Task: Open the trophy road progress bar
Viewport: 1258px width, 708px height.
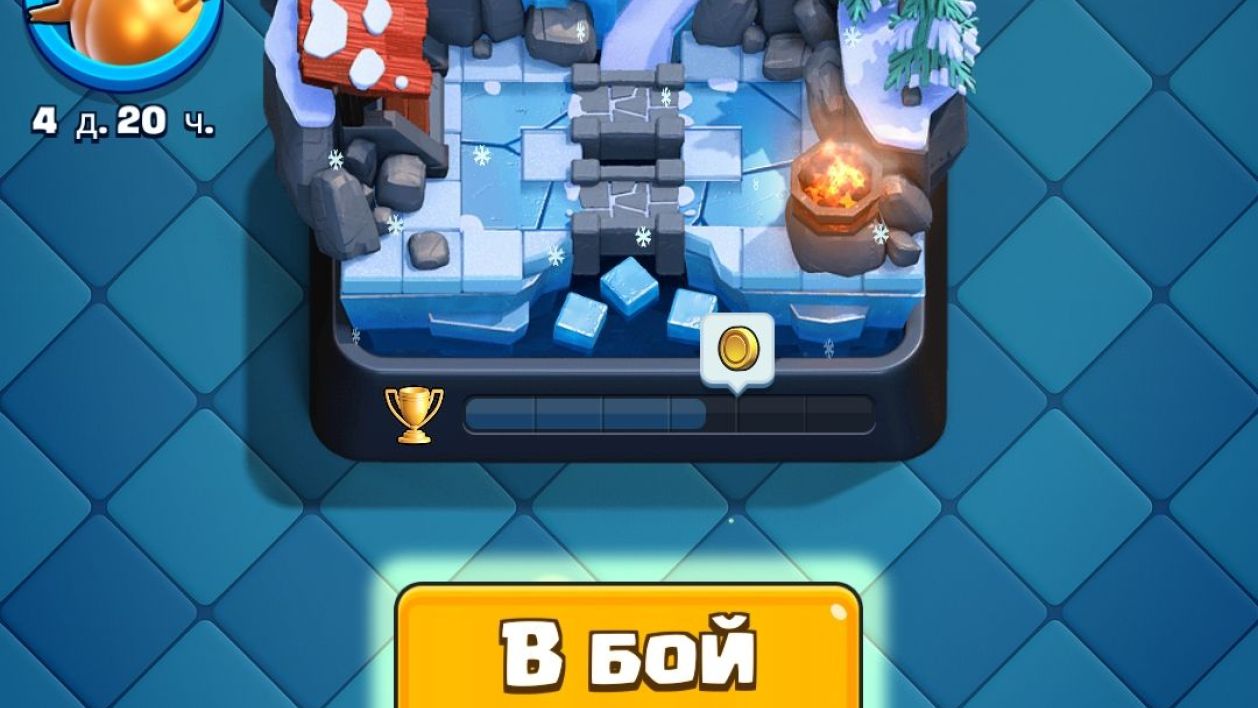Action: (668, 414)
